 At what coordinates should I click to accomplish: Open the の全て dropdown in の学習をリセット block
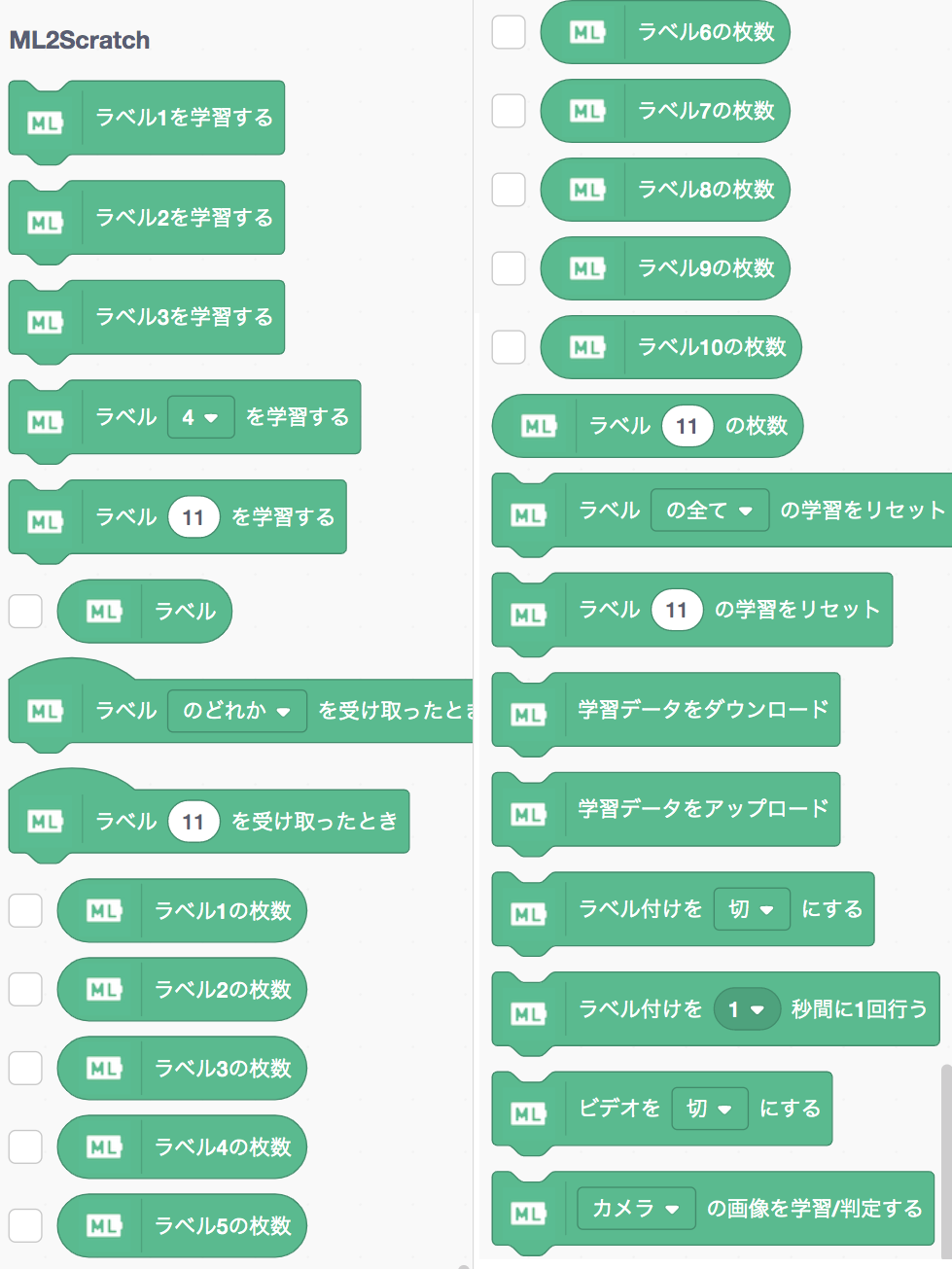[x=709, y=511]
